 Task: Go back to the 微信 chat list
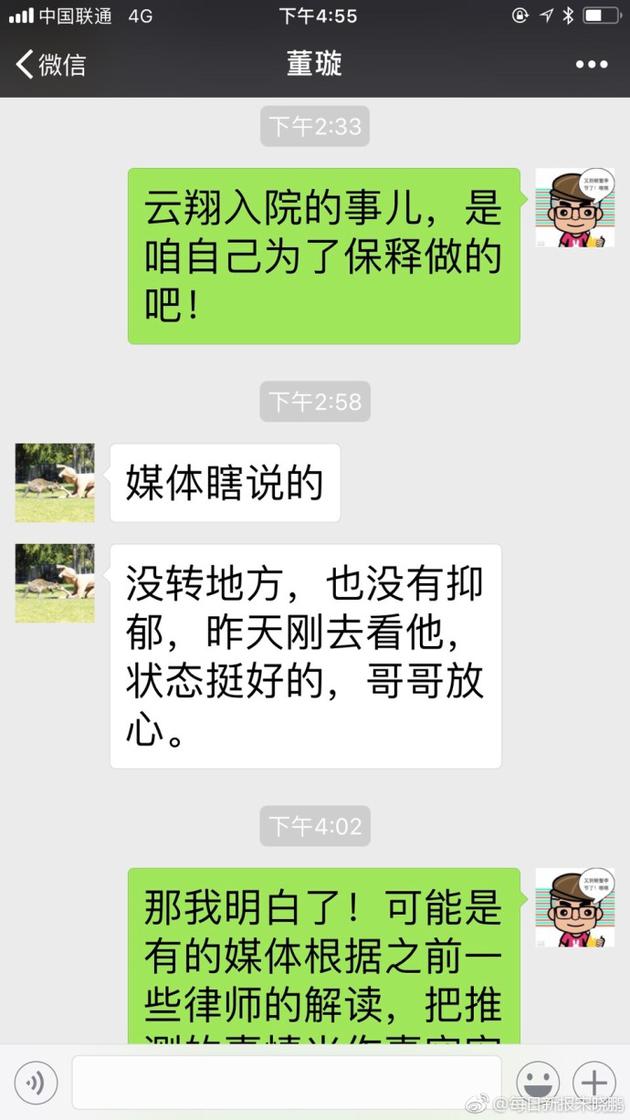point(50,65)
